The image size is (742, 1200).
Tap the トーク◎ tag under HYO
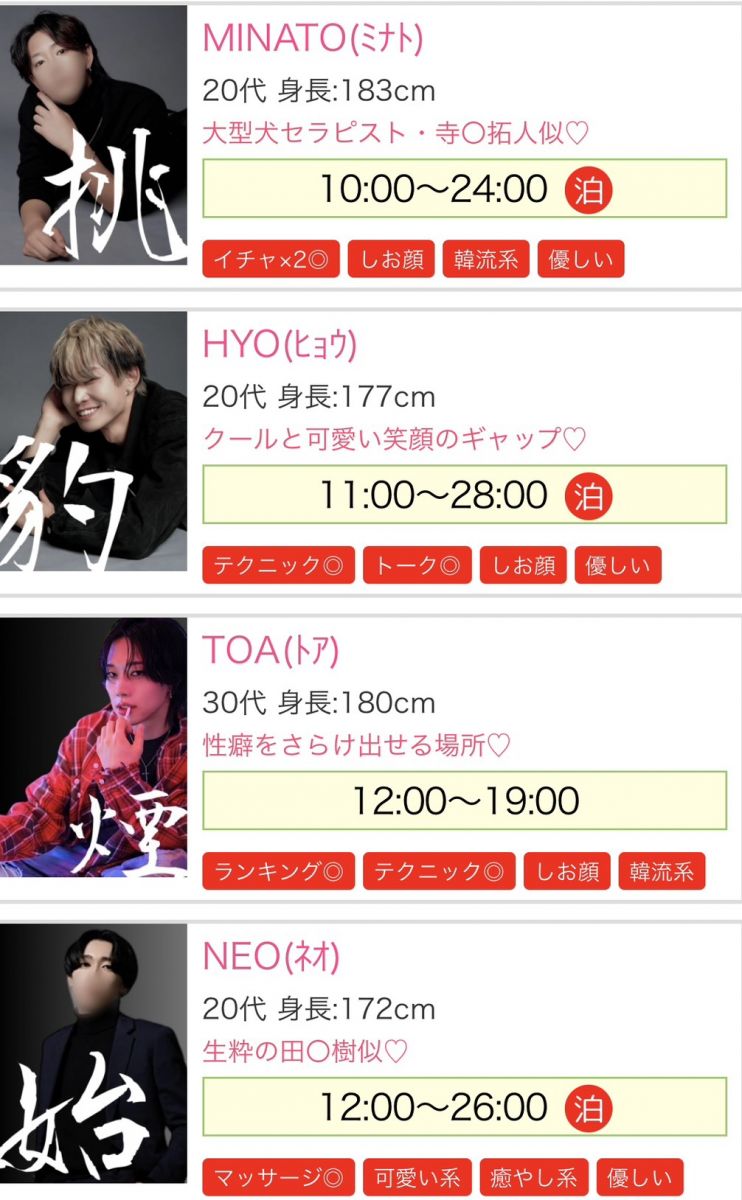coord(417,566)
